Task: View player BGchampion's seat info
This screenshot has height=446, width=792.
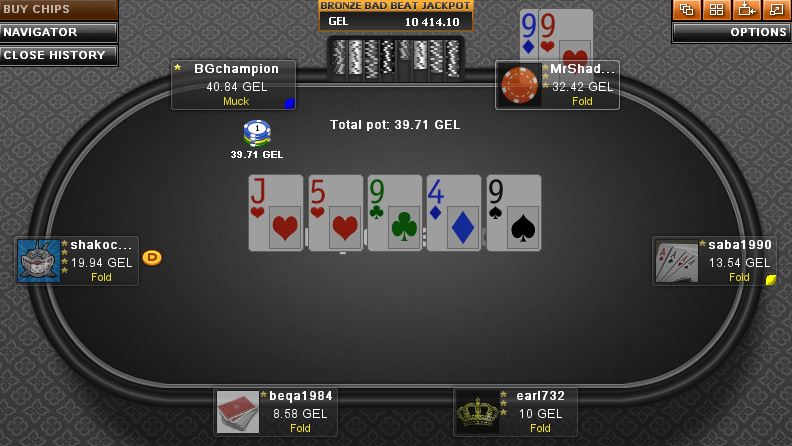Action: coord(235,85)
